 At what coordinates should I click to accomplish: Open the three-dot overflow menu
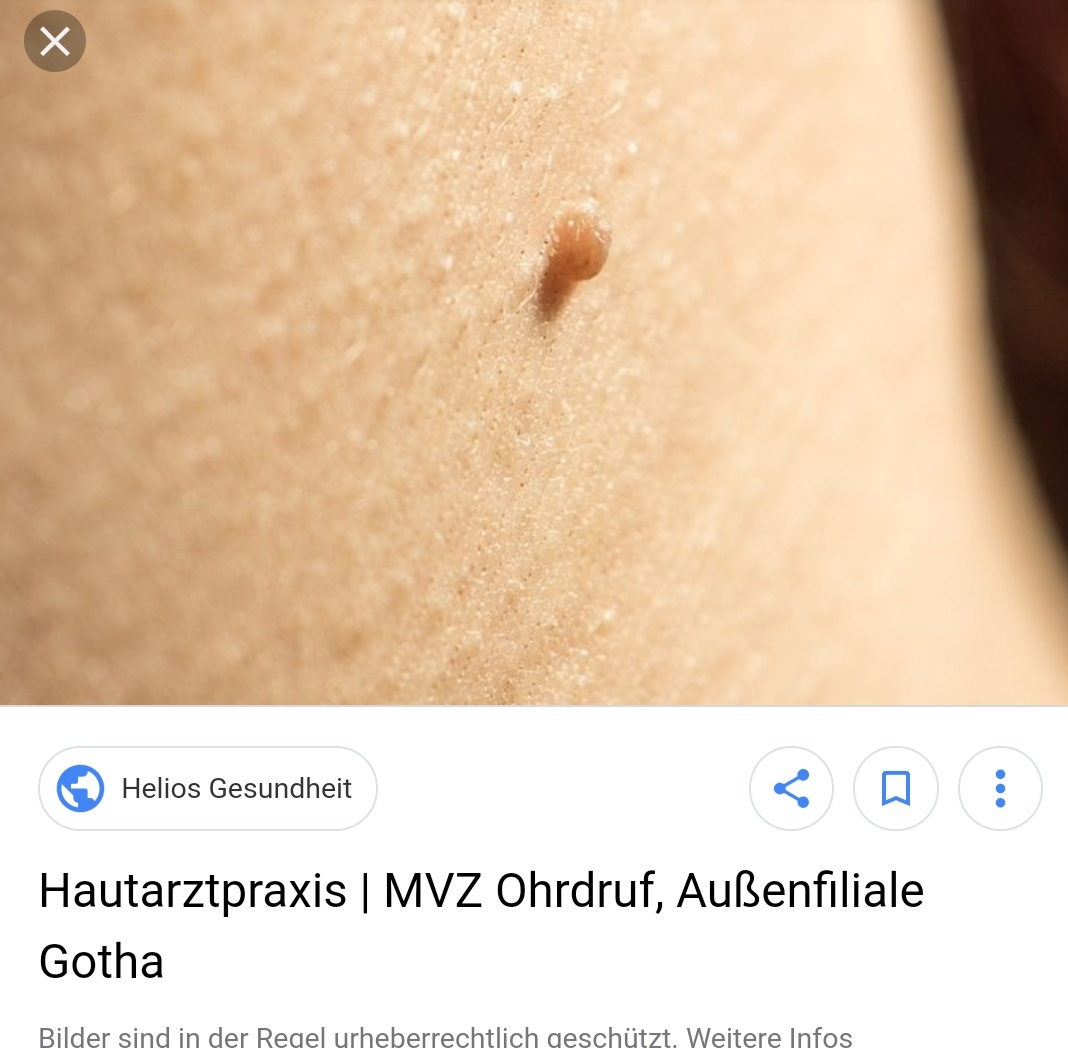click(x=1000, y=789)
